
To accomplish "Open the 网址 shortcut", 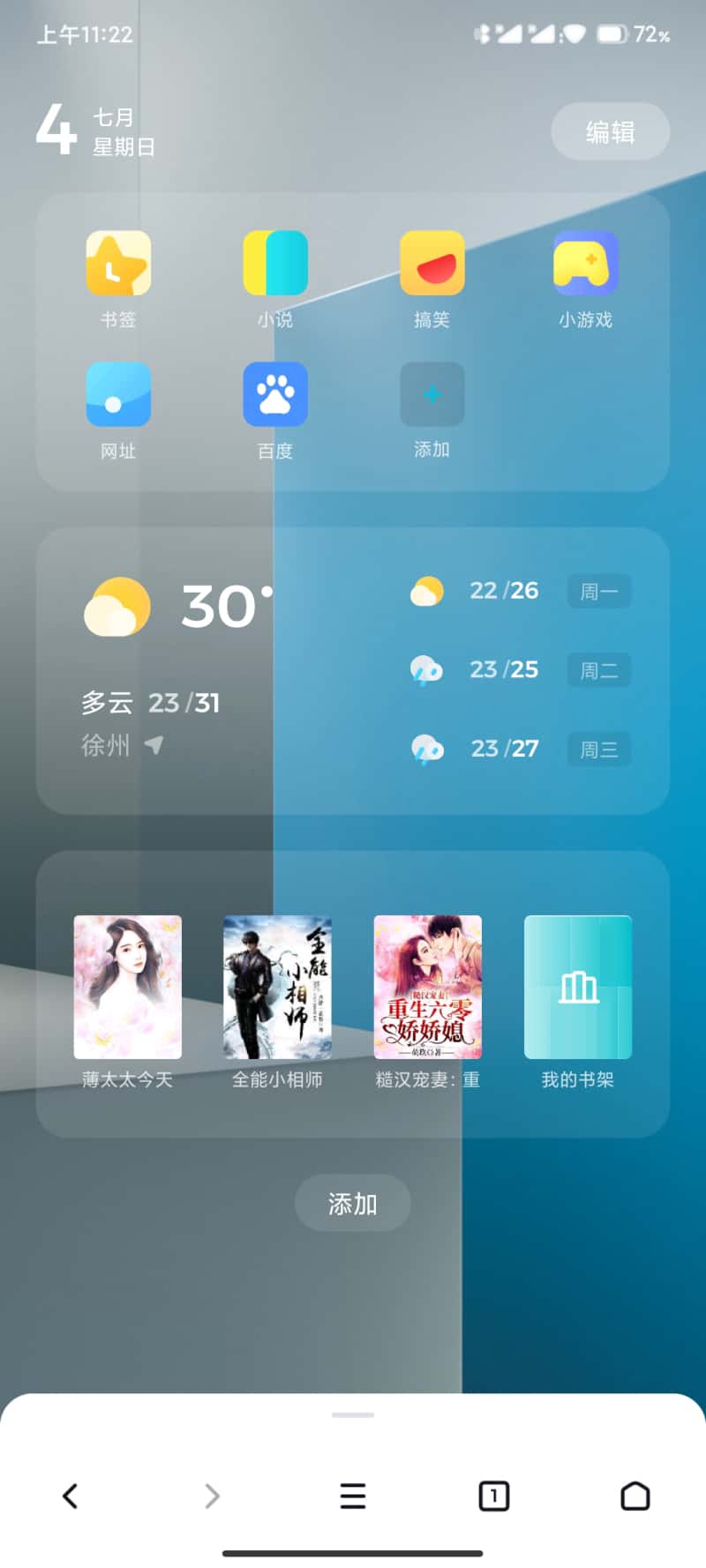I will [x=118, y=395].
